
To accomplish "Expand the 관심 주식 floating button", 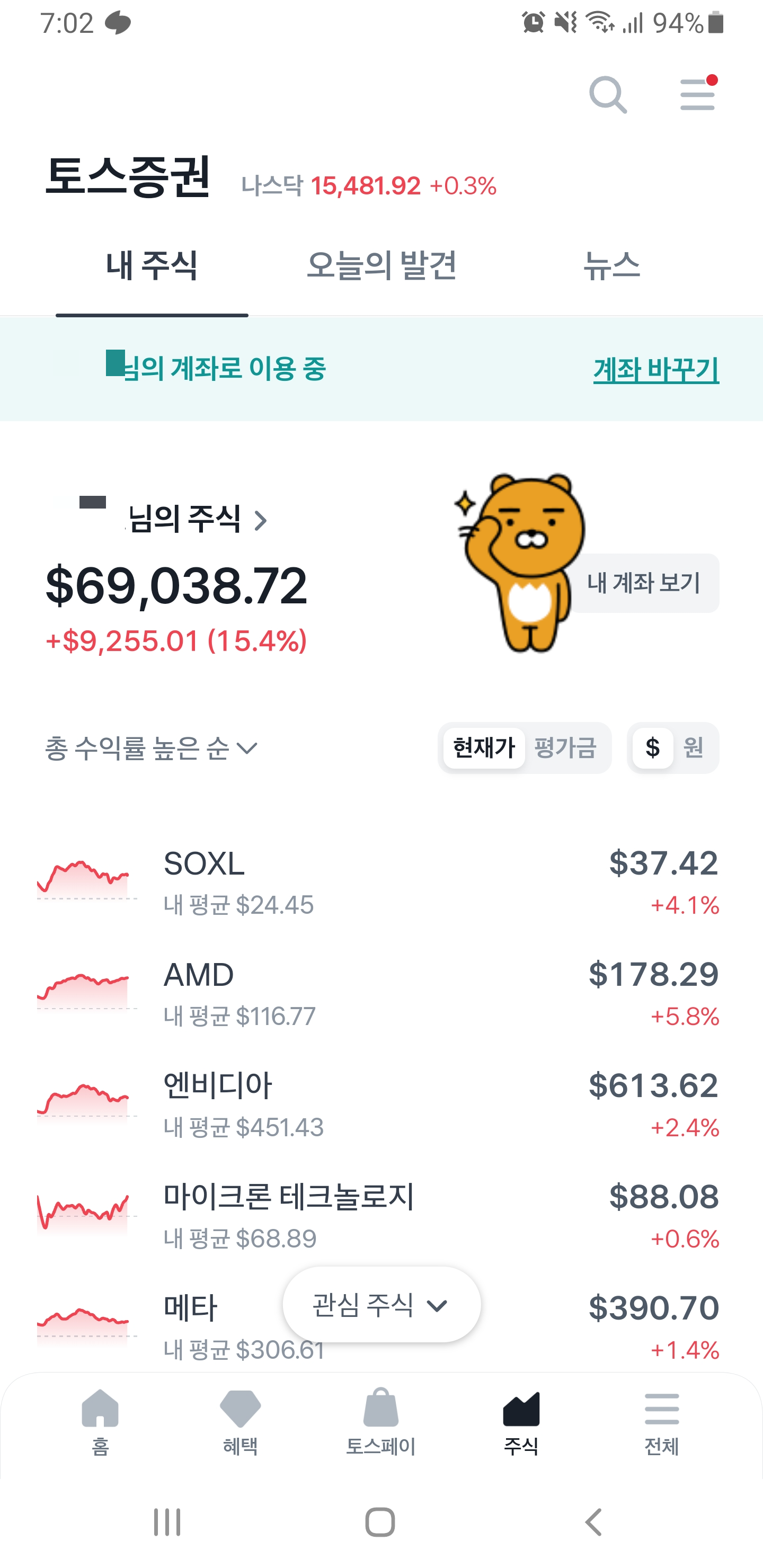I will click(382, 1305).
